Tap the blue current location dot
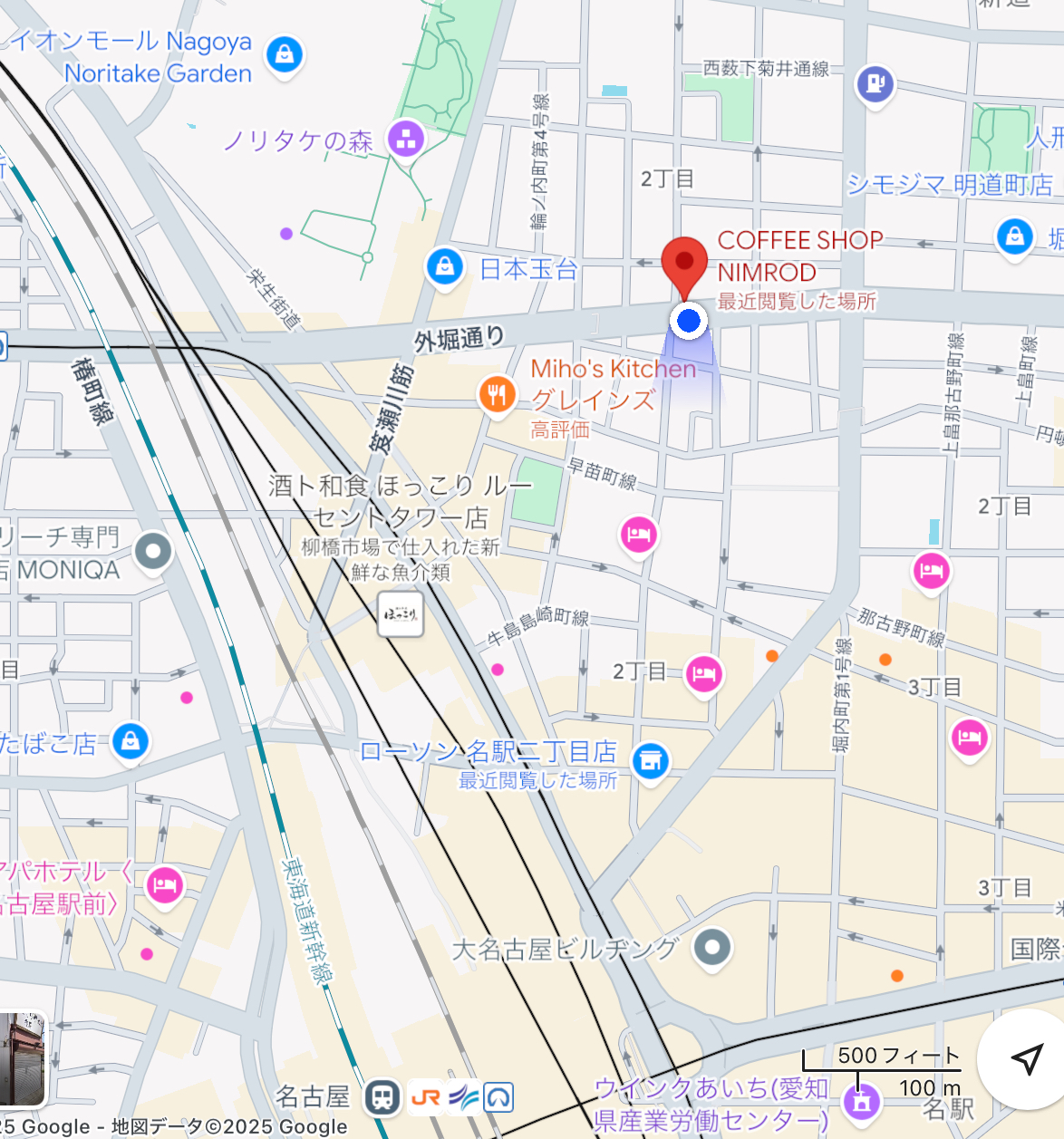Screen dimensions: 1064x1139 [x=689, y=320]
